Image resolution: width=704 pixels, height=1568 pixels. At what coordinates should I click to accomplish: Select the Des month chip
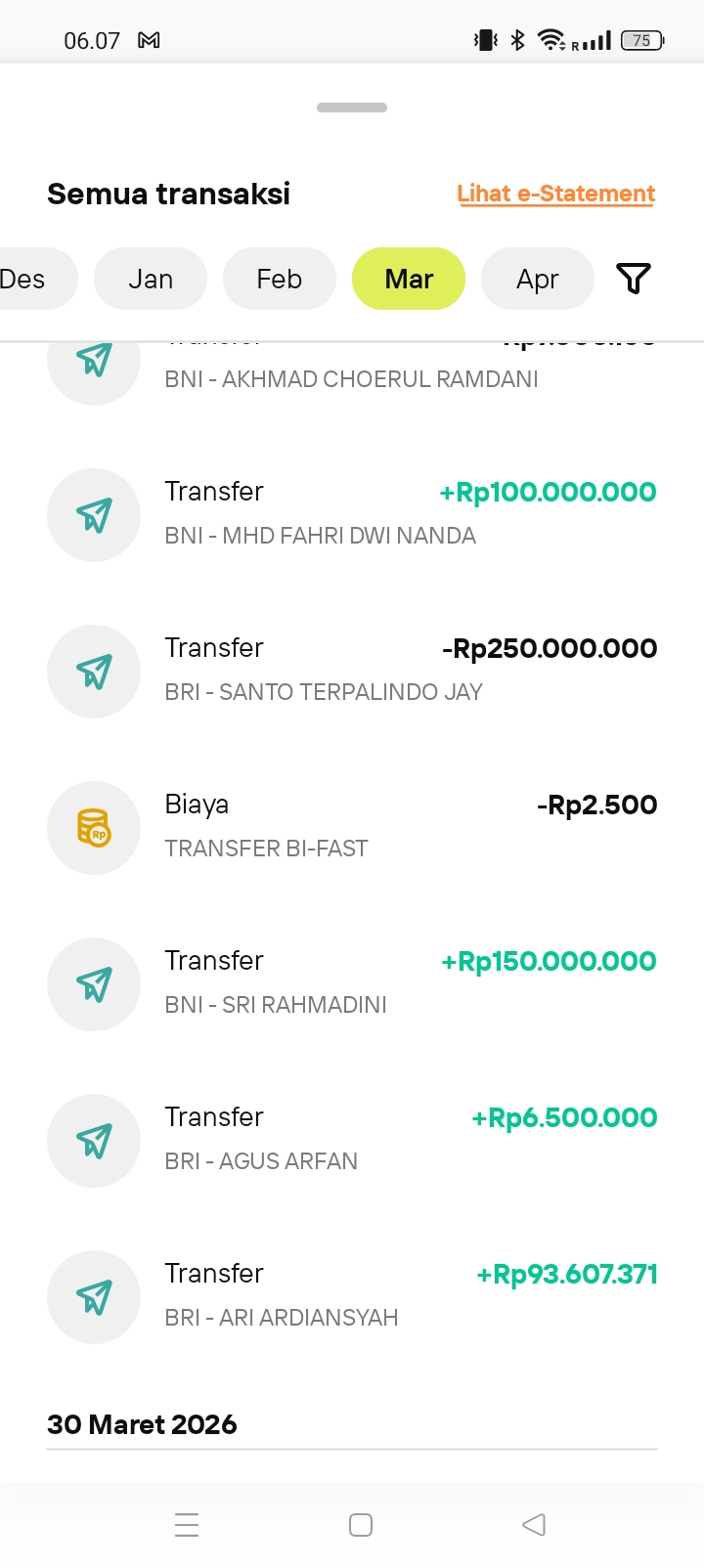coord(27,279)
